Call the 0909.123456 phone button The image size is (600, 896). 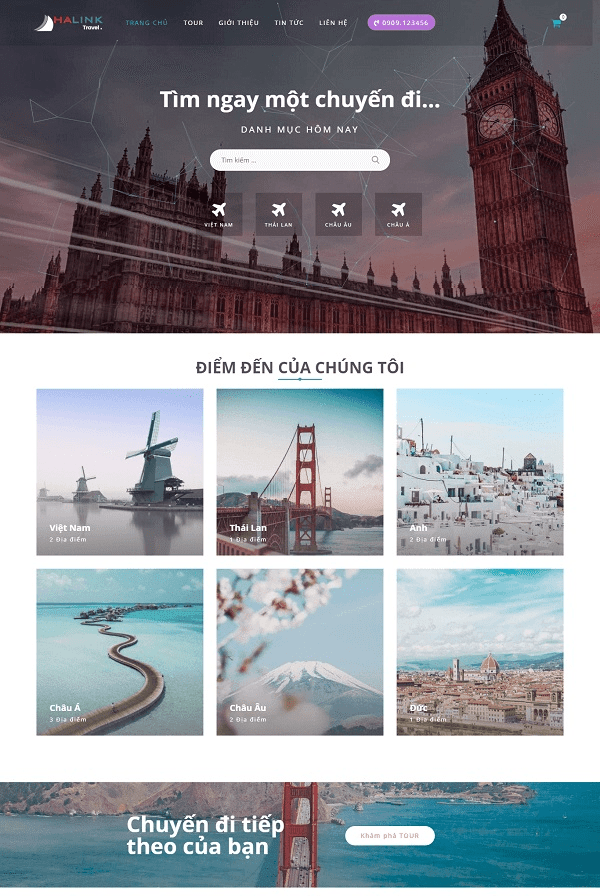[401, 22]
